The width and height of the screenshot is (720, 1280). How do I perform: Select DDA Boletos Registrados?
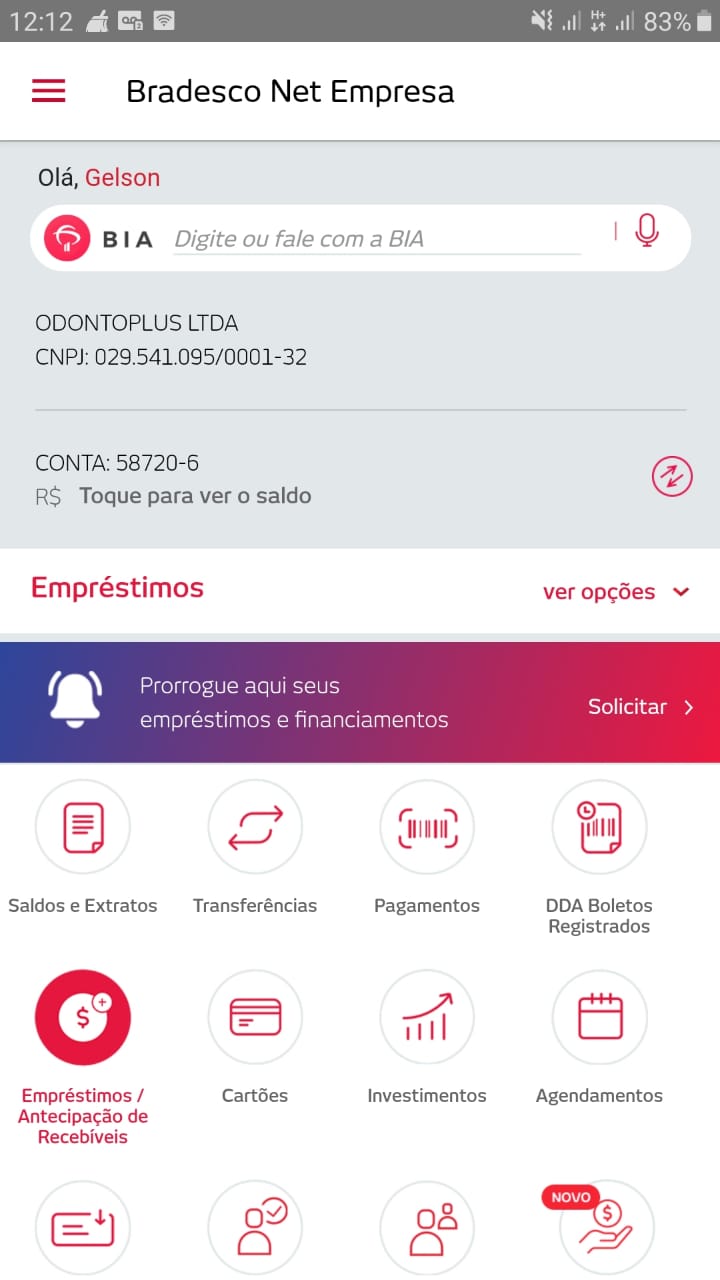599,828
